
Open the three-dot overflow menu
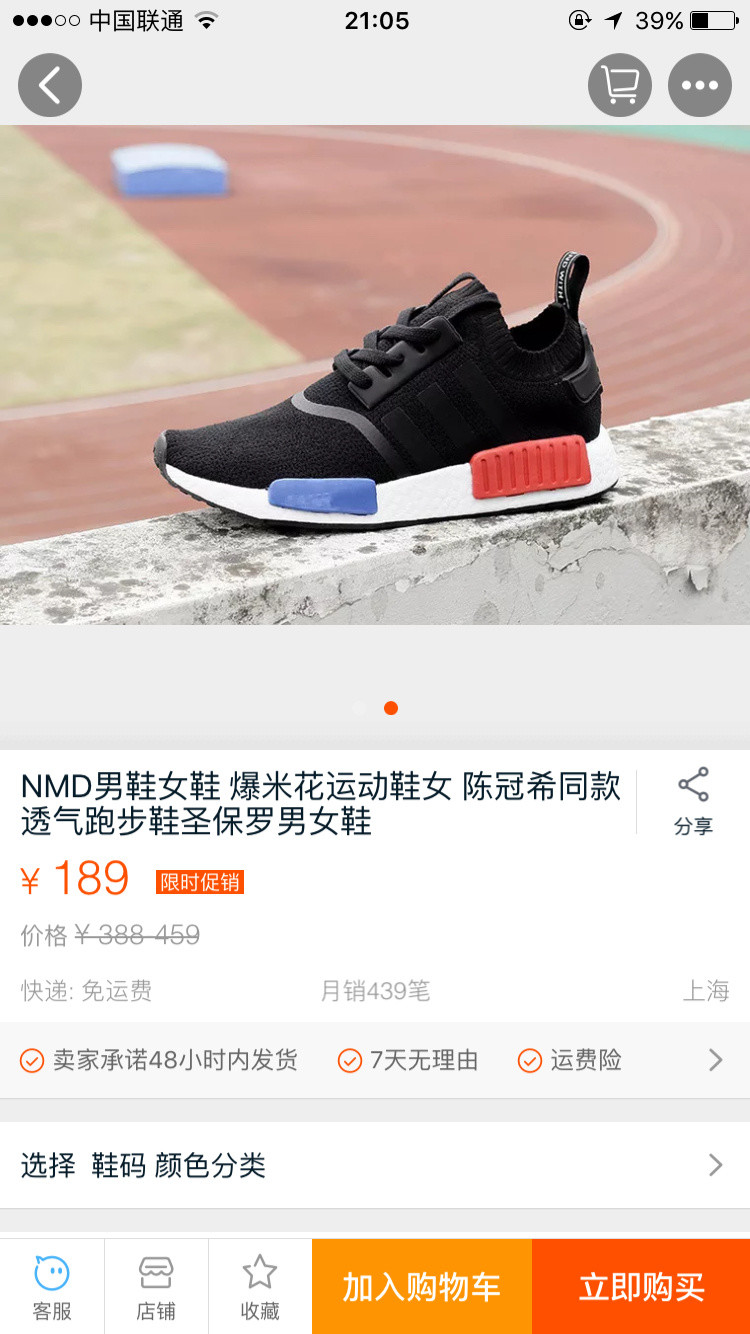(699, 85)
